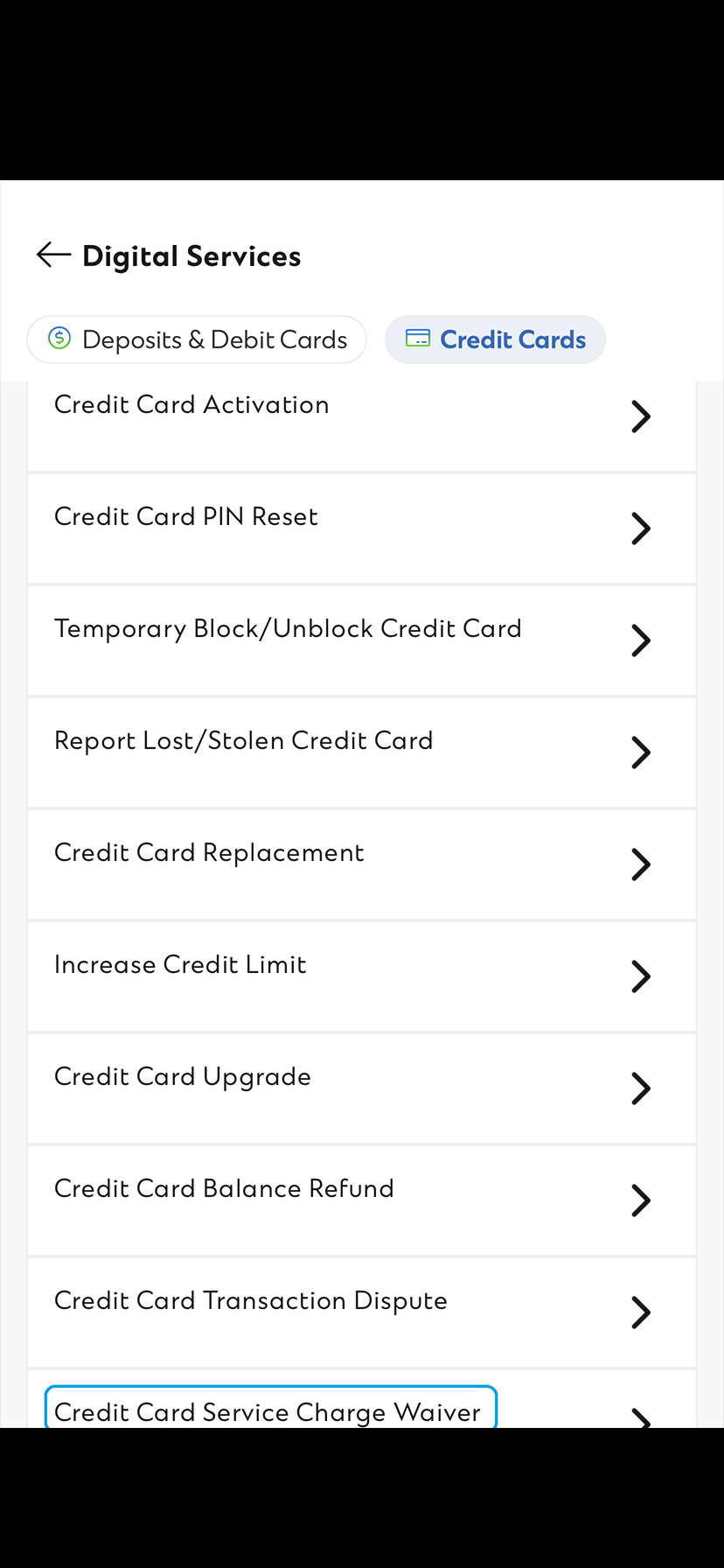
Task: Click the credit card icon on Credit Cards chip
Action: pos(417,339)
